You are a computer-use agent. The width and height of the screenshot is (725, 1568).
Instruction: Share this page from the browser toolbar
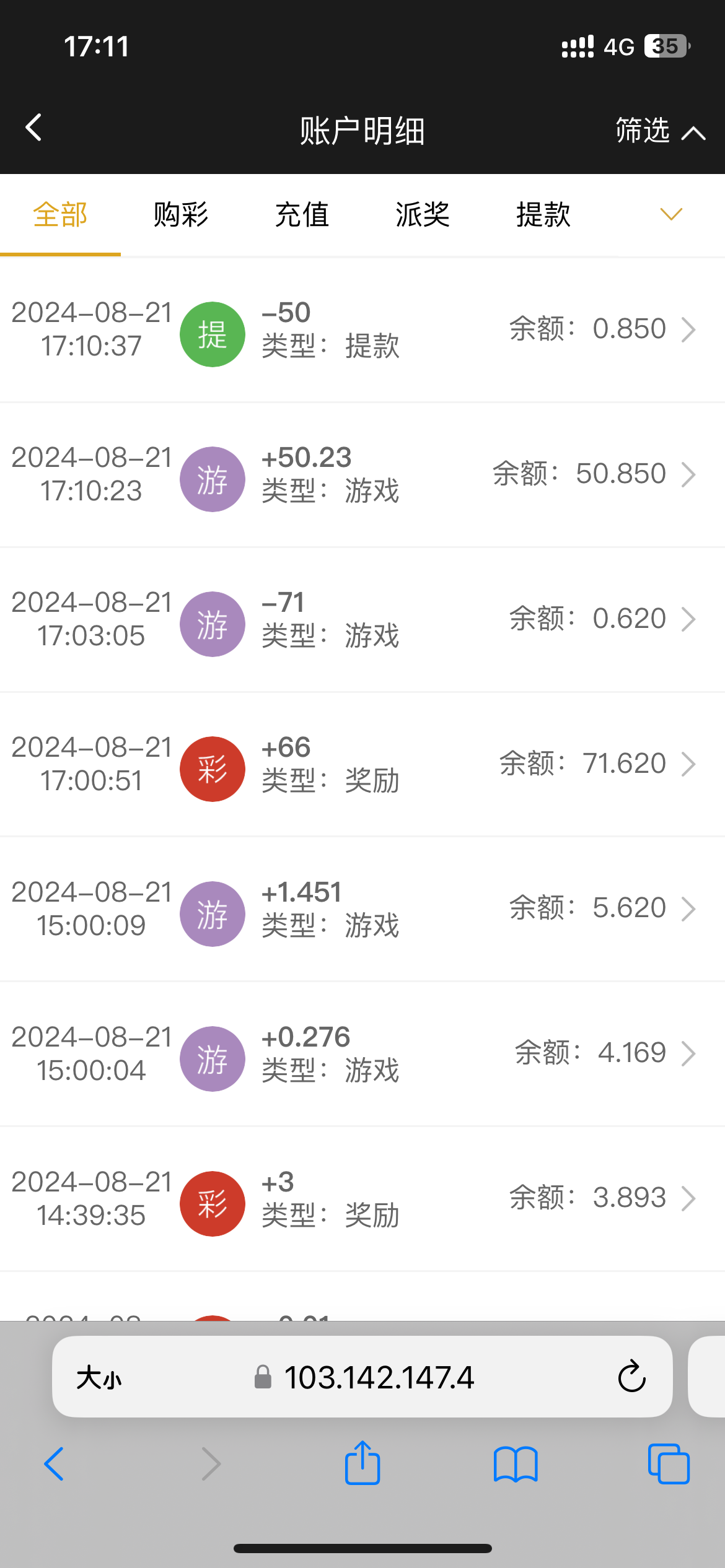coord(362,1463)
